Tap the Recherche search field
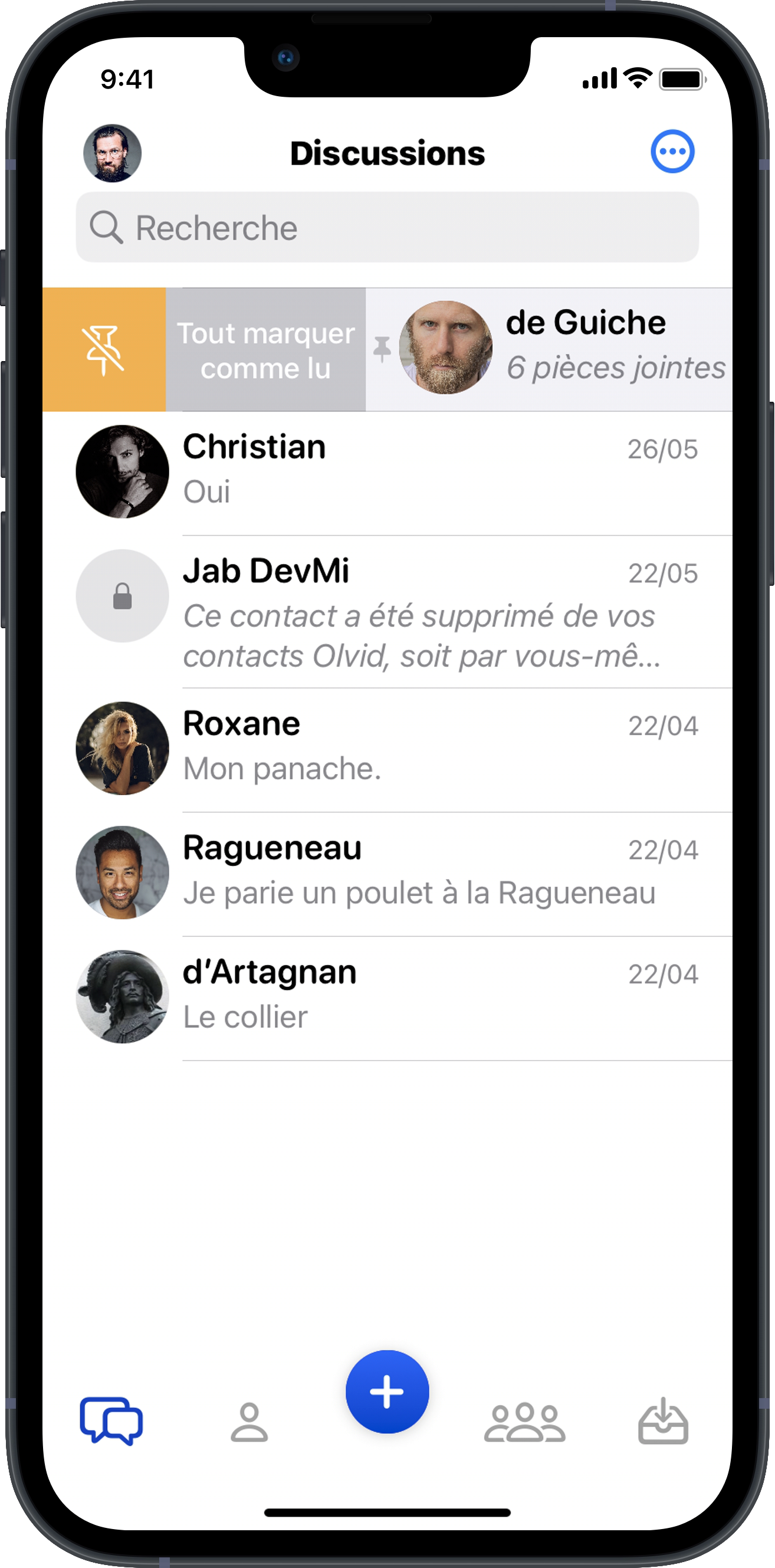The width and height of the screenshot is (775, 1568). point(387,228)
